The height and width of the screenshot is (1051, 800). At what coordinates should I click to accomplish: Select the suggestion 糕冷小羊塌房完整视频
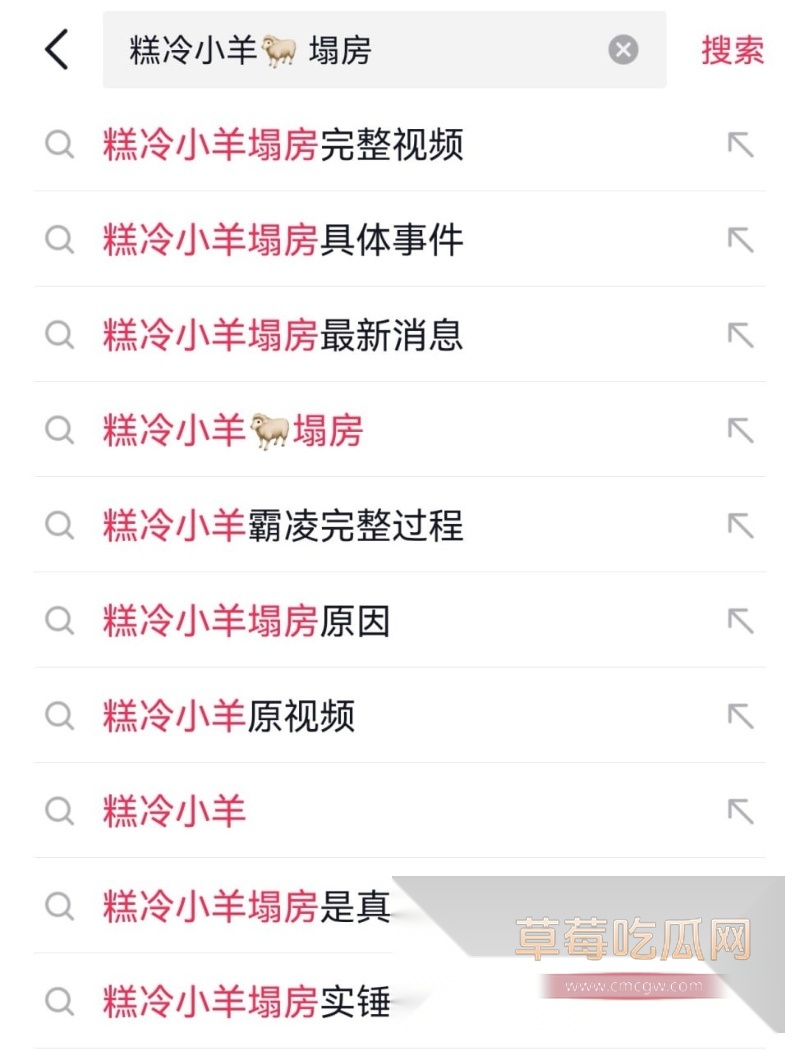280,146
